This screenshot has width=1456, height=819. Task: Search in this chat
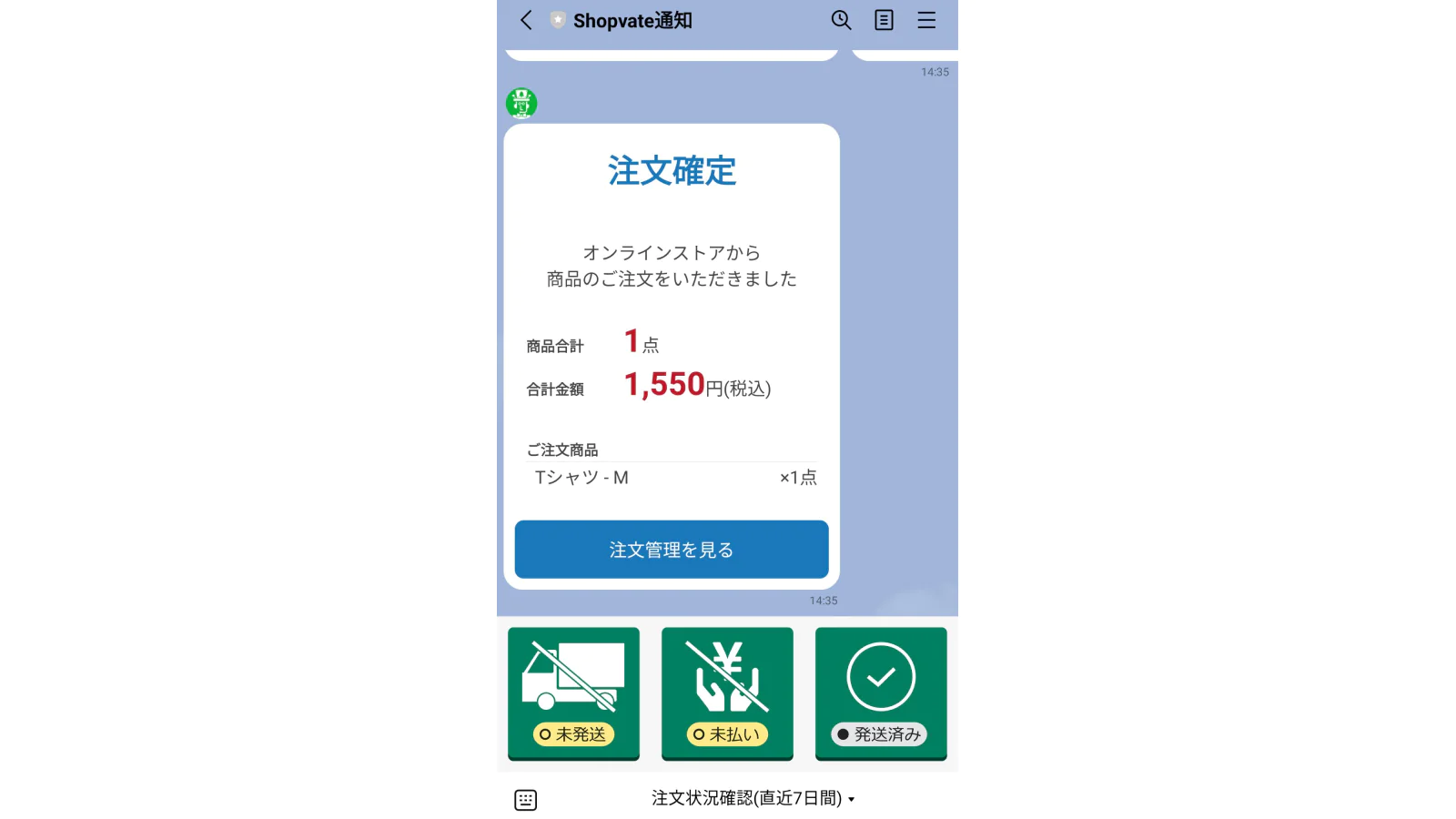click(x=841, y=20)
